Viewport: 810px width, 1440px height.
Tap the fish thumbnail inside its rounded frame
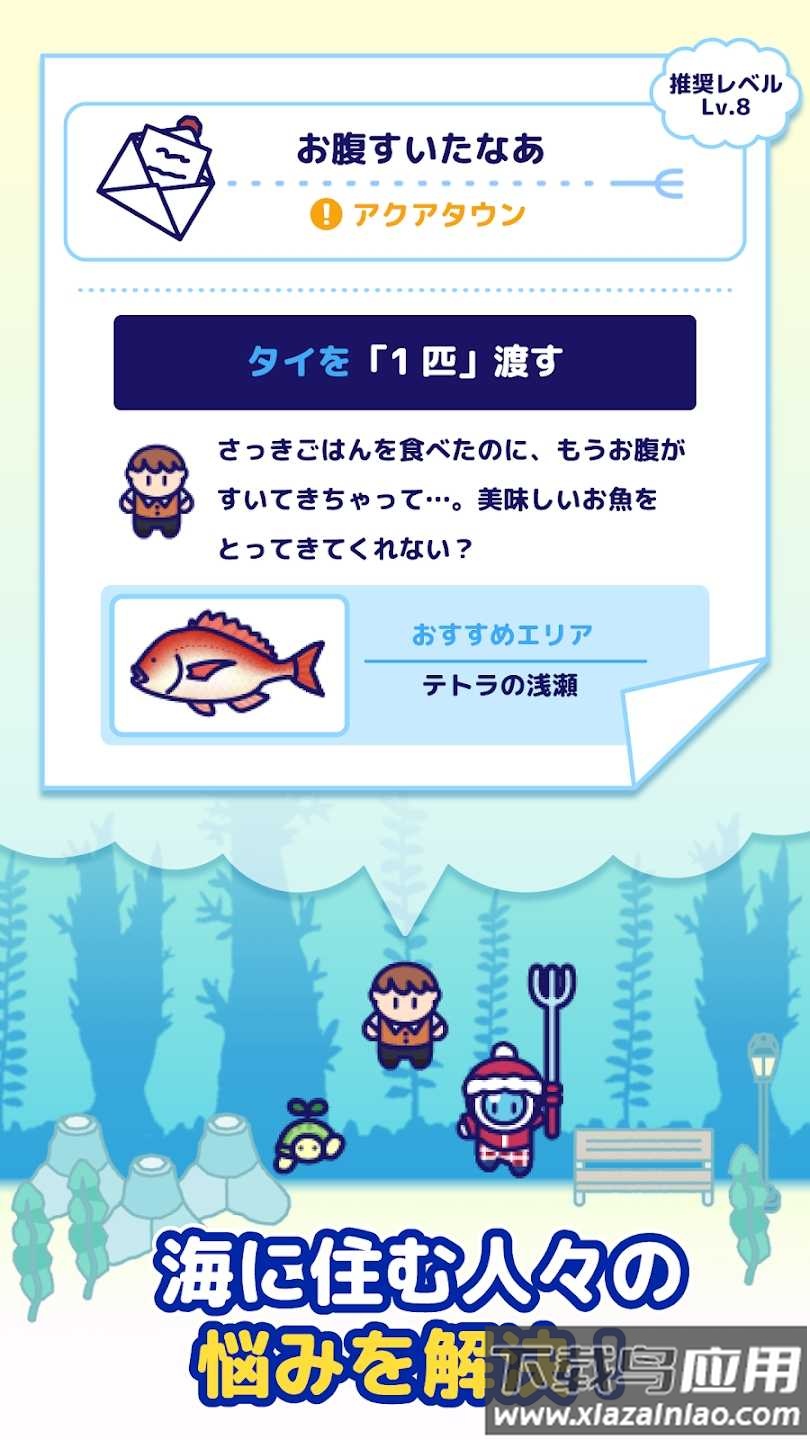[228, 662]
